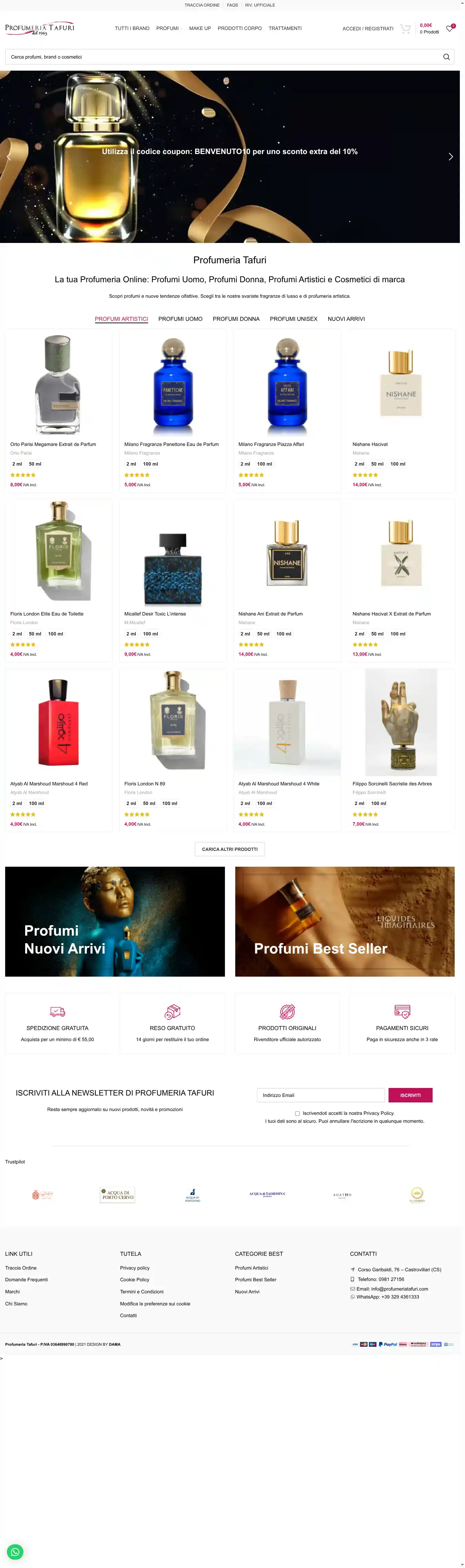Screen dimensions: 465x1568
Task: Switch to Nuovi Arrivi tab
Action: click(346, 319)
